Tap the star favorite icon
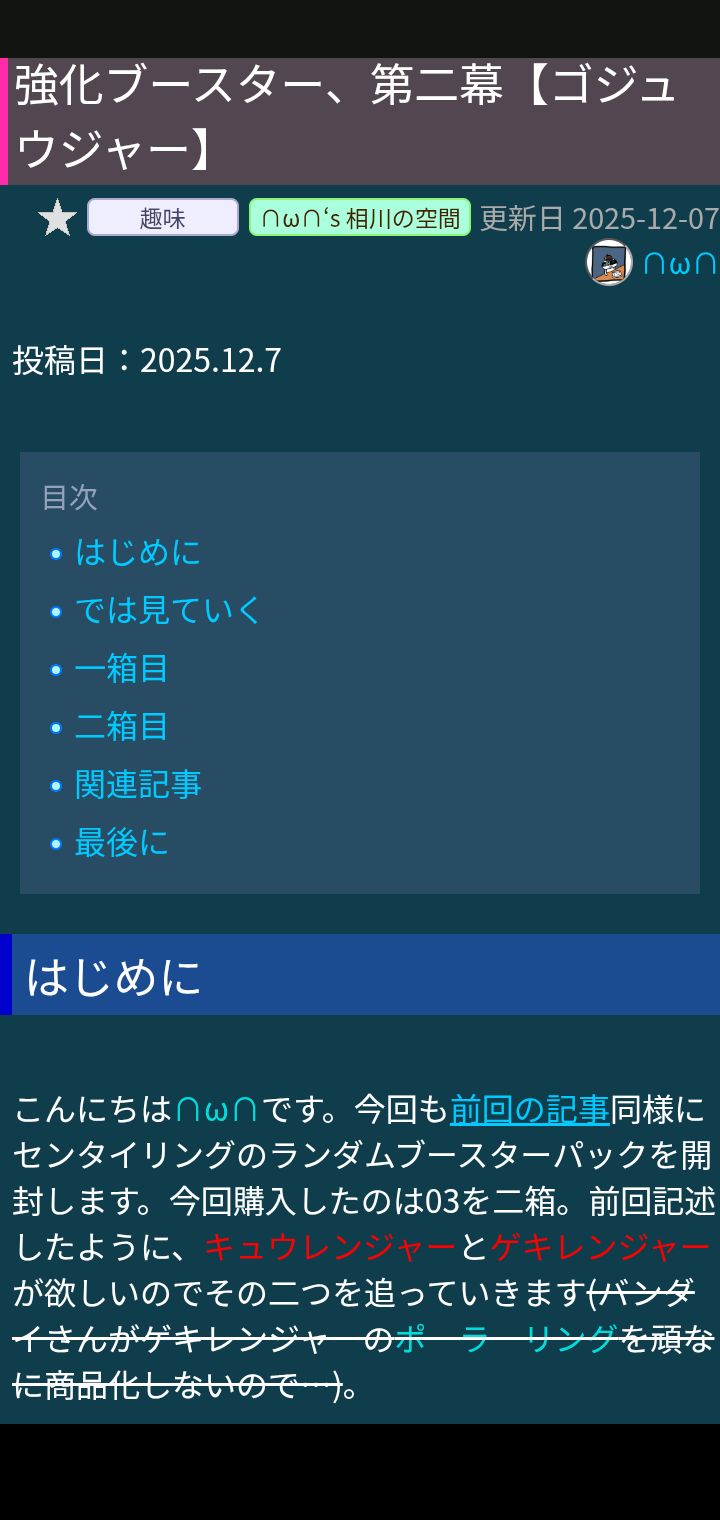This screenshot has width=720, height=1520. click(x=57, y=218)
